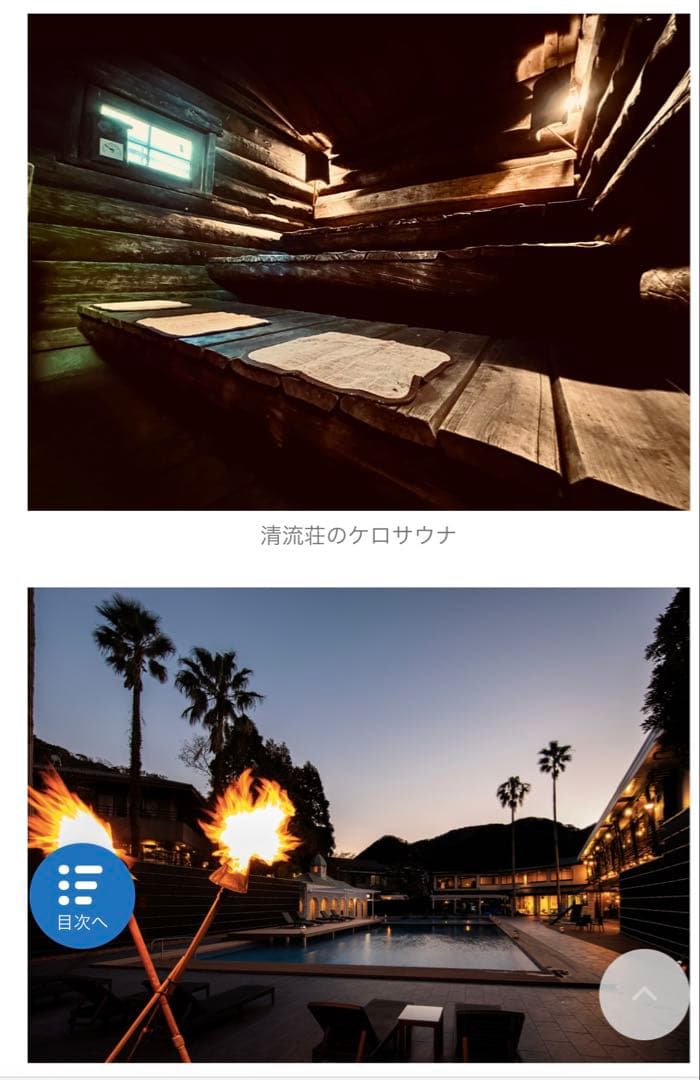The height and width of the screenshot is (1080, 700).
Task: Jump back to top with the up arrow
Action: coord(644,994)
